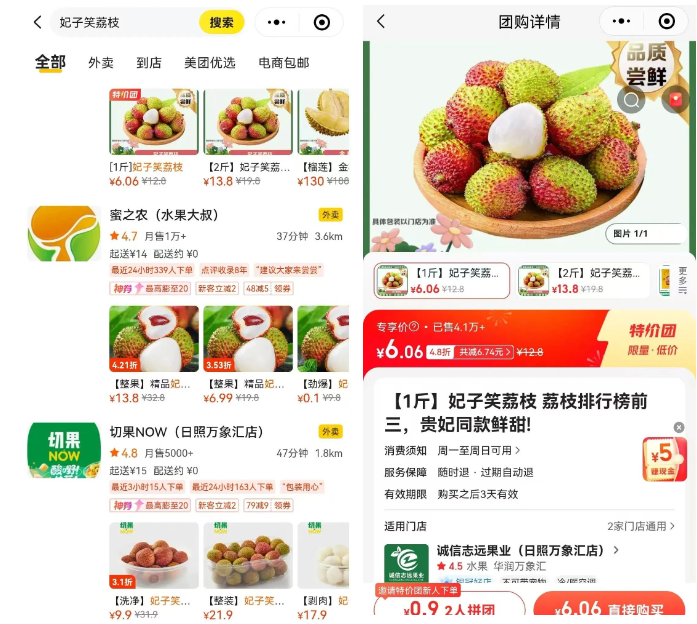Go back from the 团购详情 page

[x=381, y=22]
